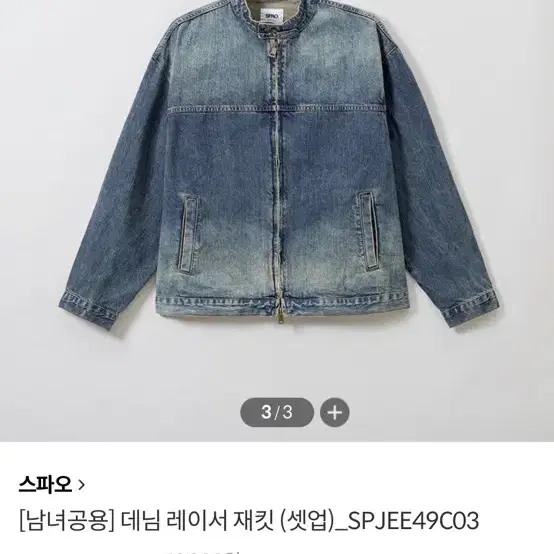Image resolution: width=554 pixels, height=554 pixels.
Task: Tap the 3/3 image page indicator
Action: click(277, 412)
